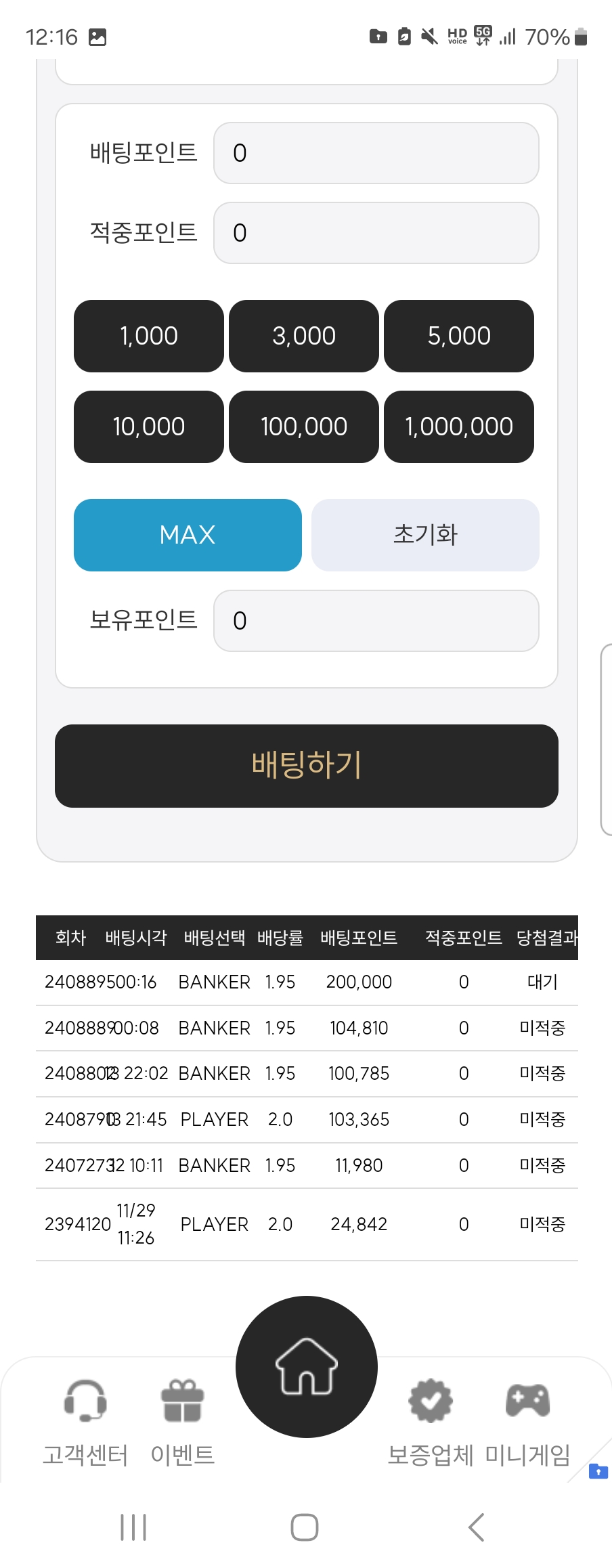The height and width of the screenshot is (1568, 612).
Task: Add 1,000 points to the bet
Action: [149, 336]
